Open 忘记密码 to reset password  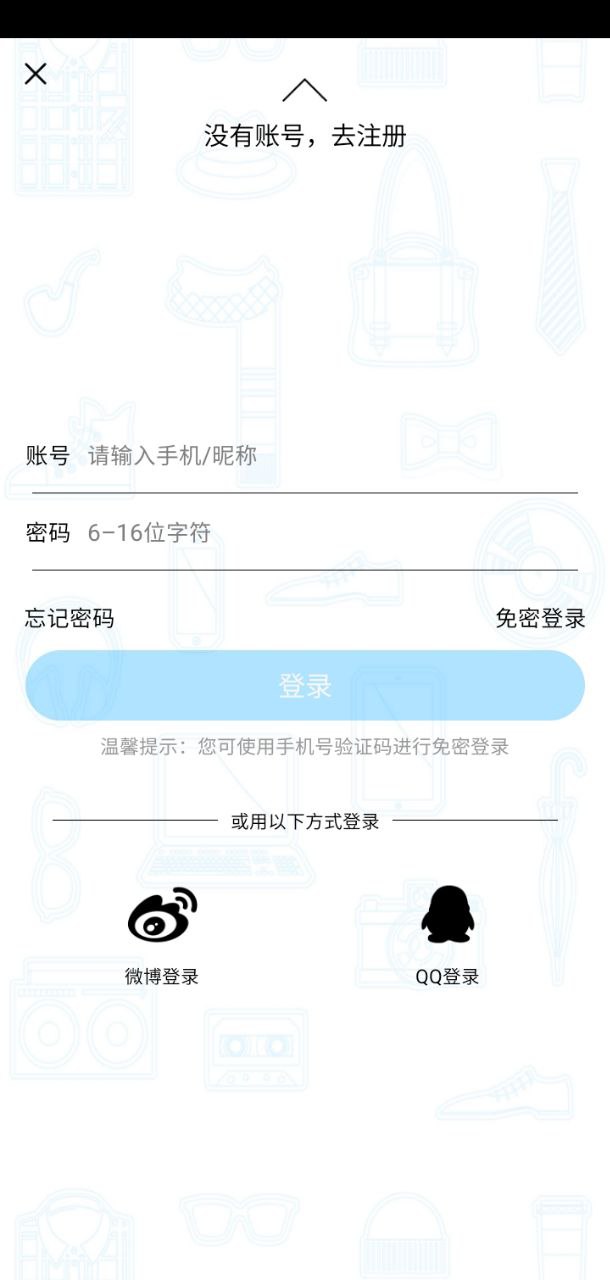click(70, 618)
